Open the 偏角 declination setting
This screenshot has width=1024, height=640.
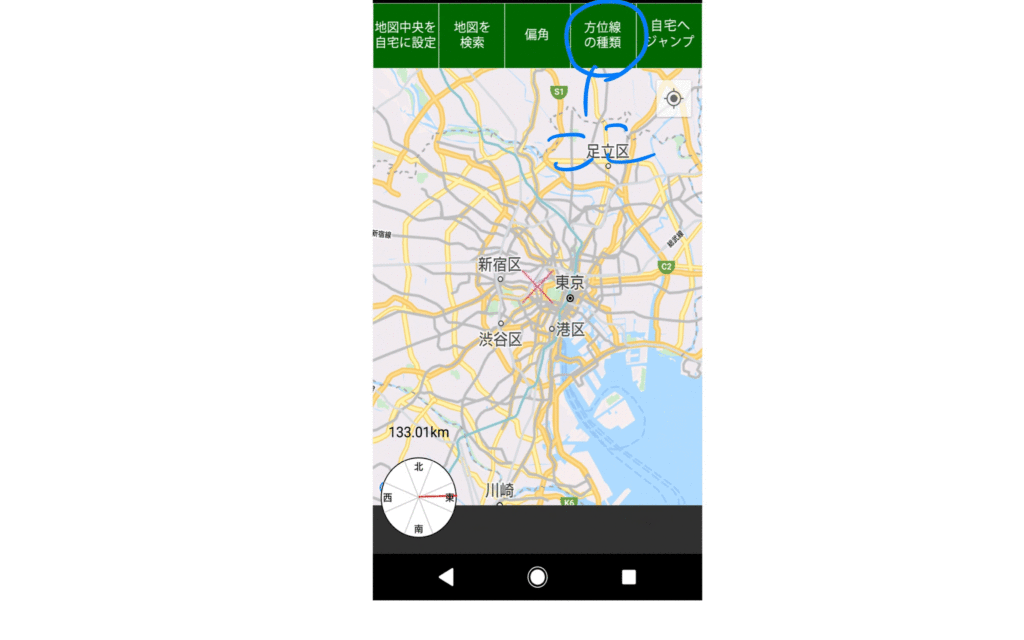[x=537, y=35]
